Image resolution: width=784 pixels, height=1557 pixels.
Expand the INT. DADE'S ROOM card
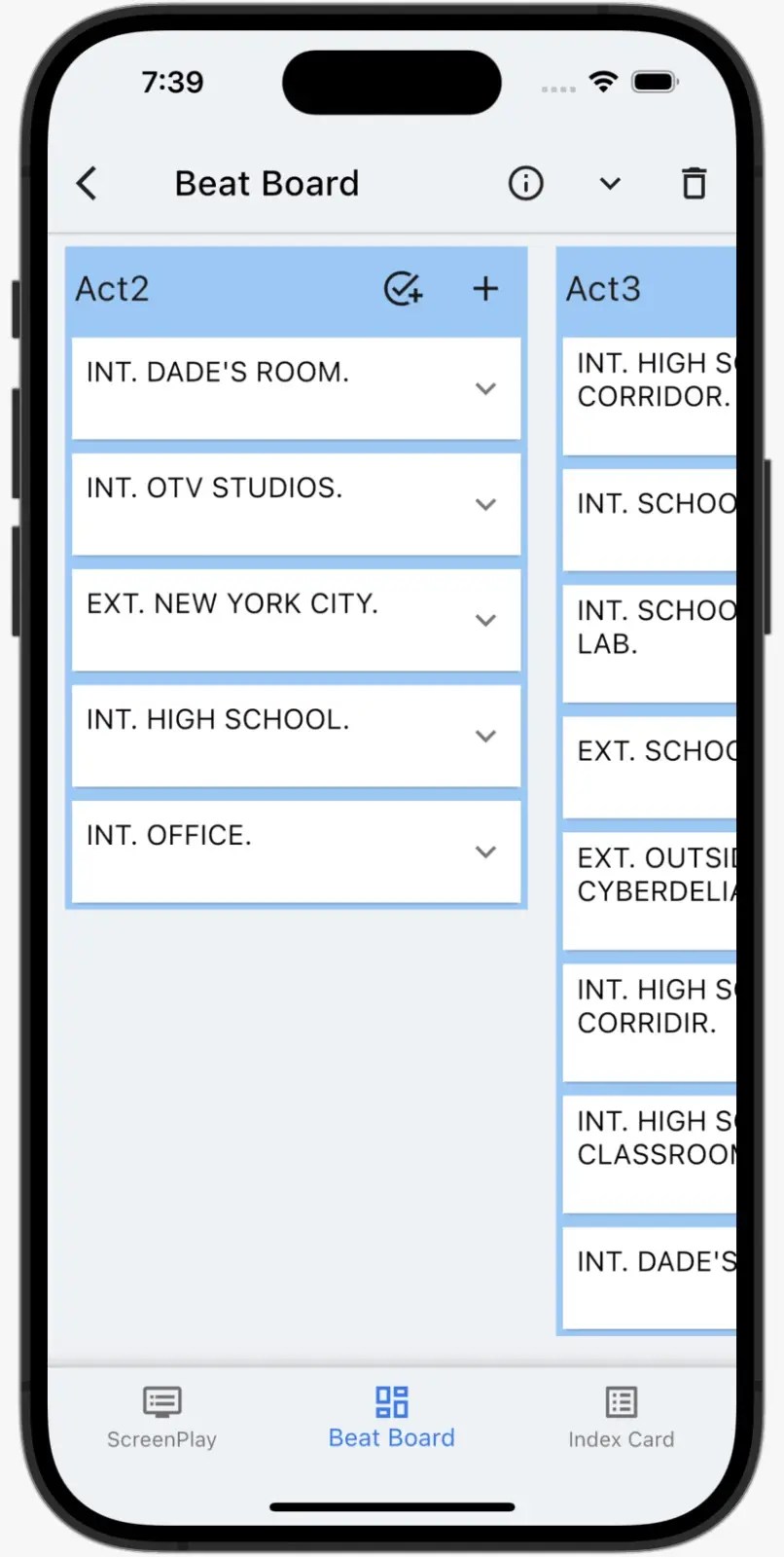pos(485,389)
